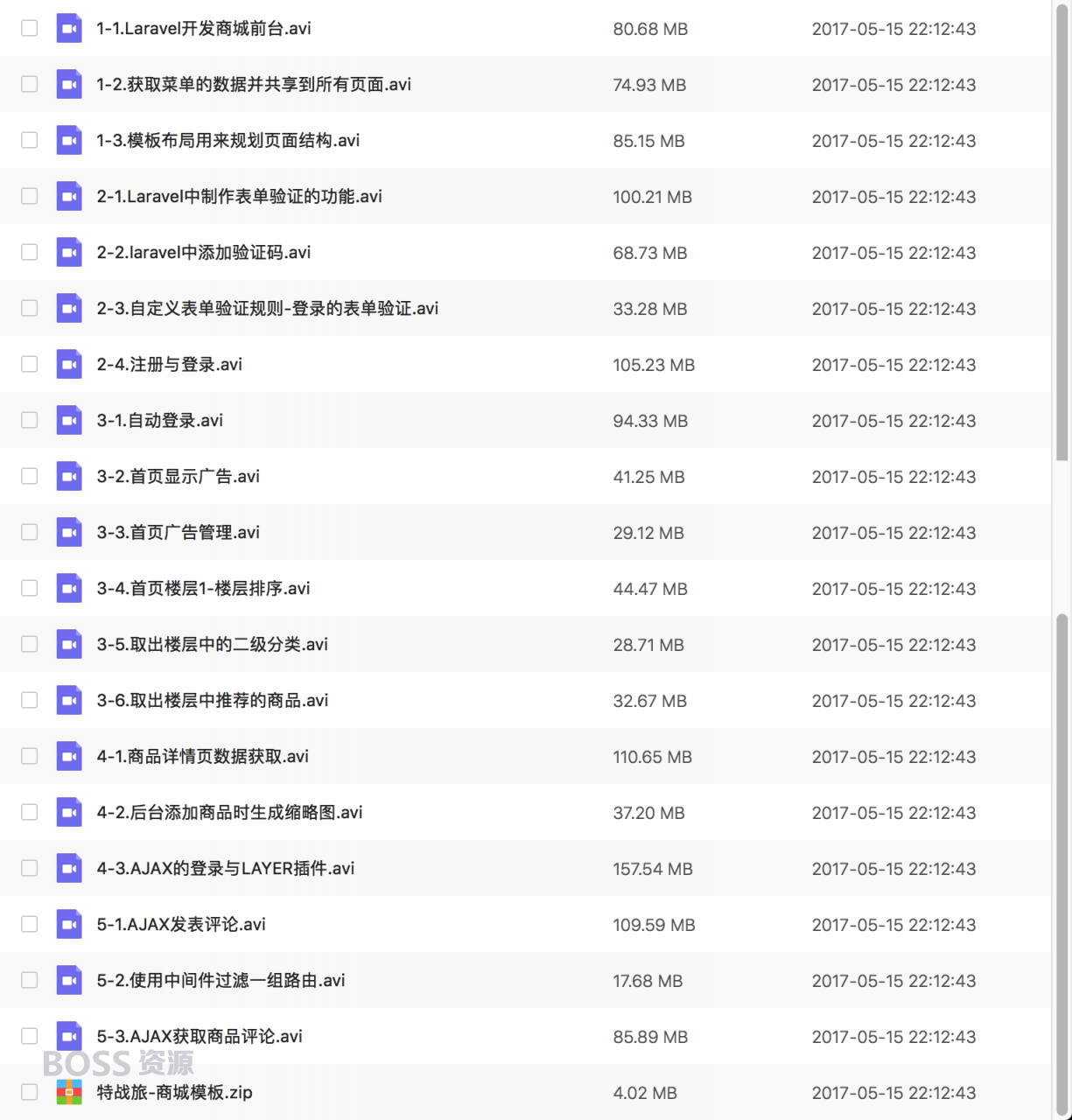Check the box for 2-4.注册与登录.avi
Screen dimensions: 1072x1120
[29, 364]
